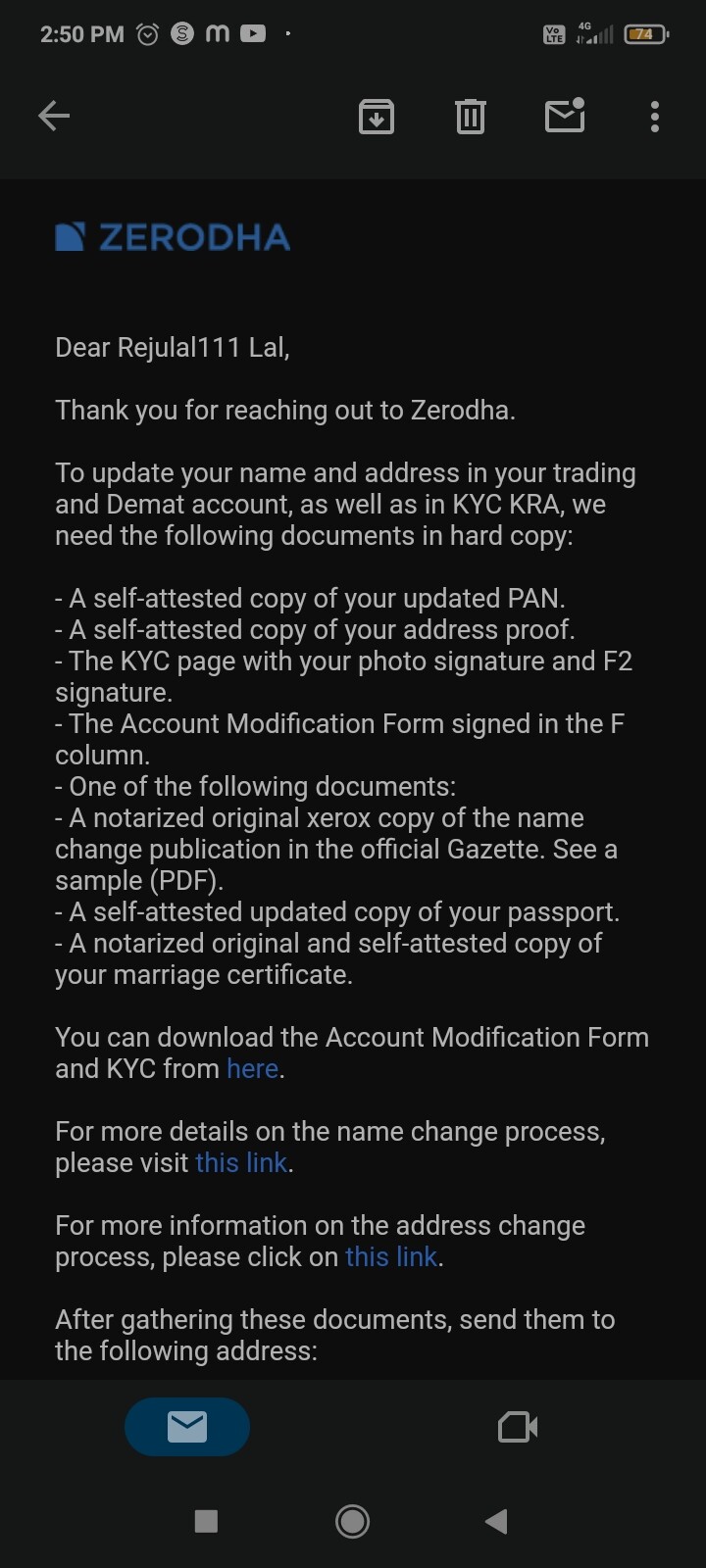
Task: Go back to the inbox
Action: (54, 117)
